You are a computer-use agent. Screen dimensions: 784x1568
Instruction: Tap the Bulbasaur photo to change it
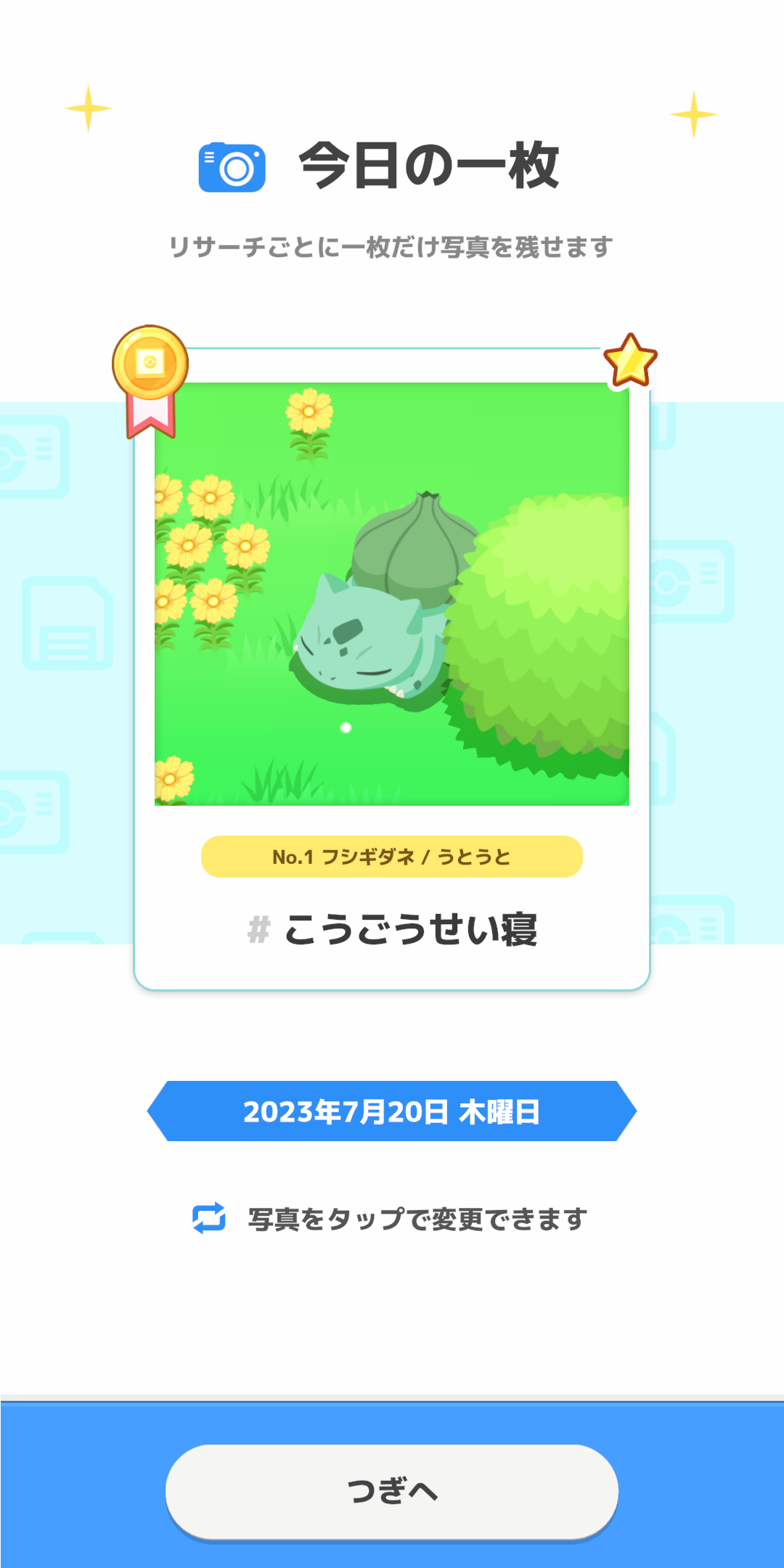[x=392, y=594]
